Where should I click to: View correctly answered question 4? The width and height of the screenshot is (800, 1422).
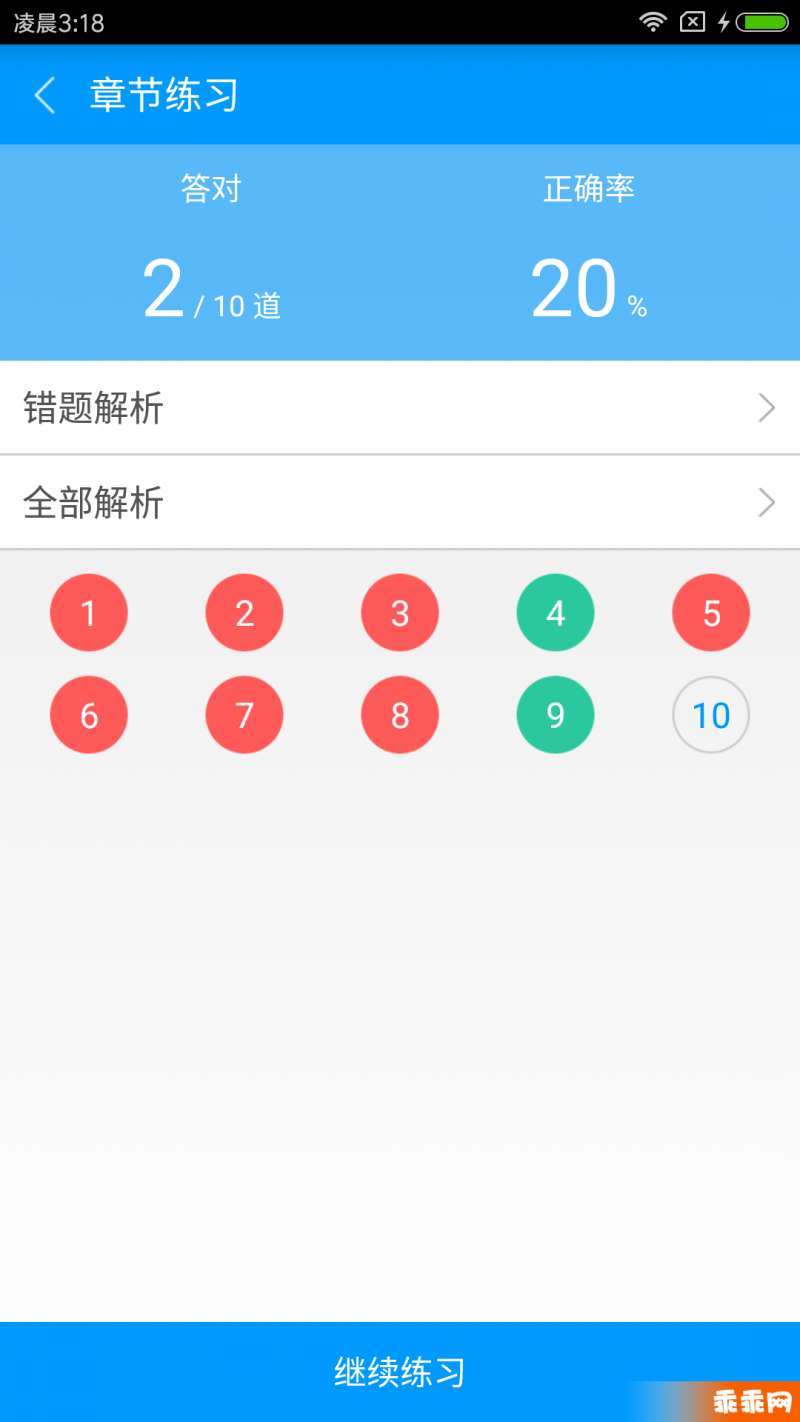556,613
